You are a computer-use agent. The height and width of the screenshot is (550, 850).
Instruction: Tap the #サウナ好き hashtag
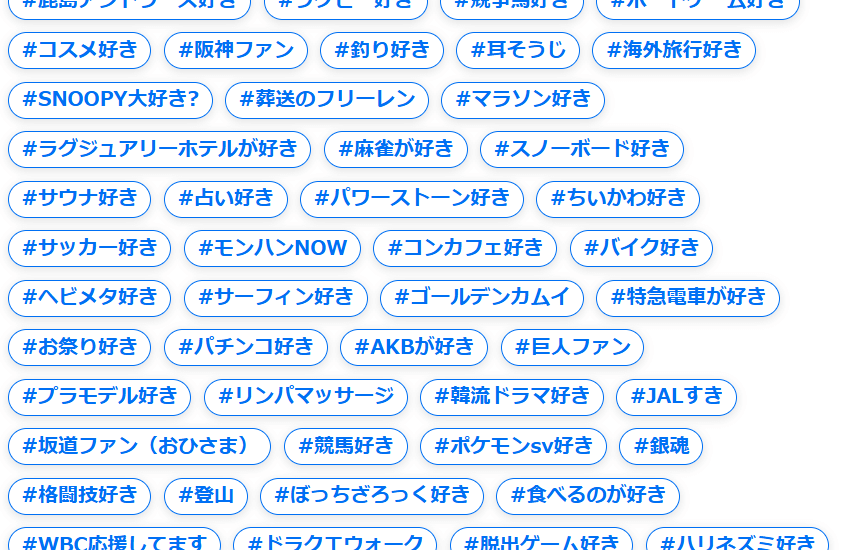[x=79, y=199]
